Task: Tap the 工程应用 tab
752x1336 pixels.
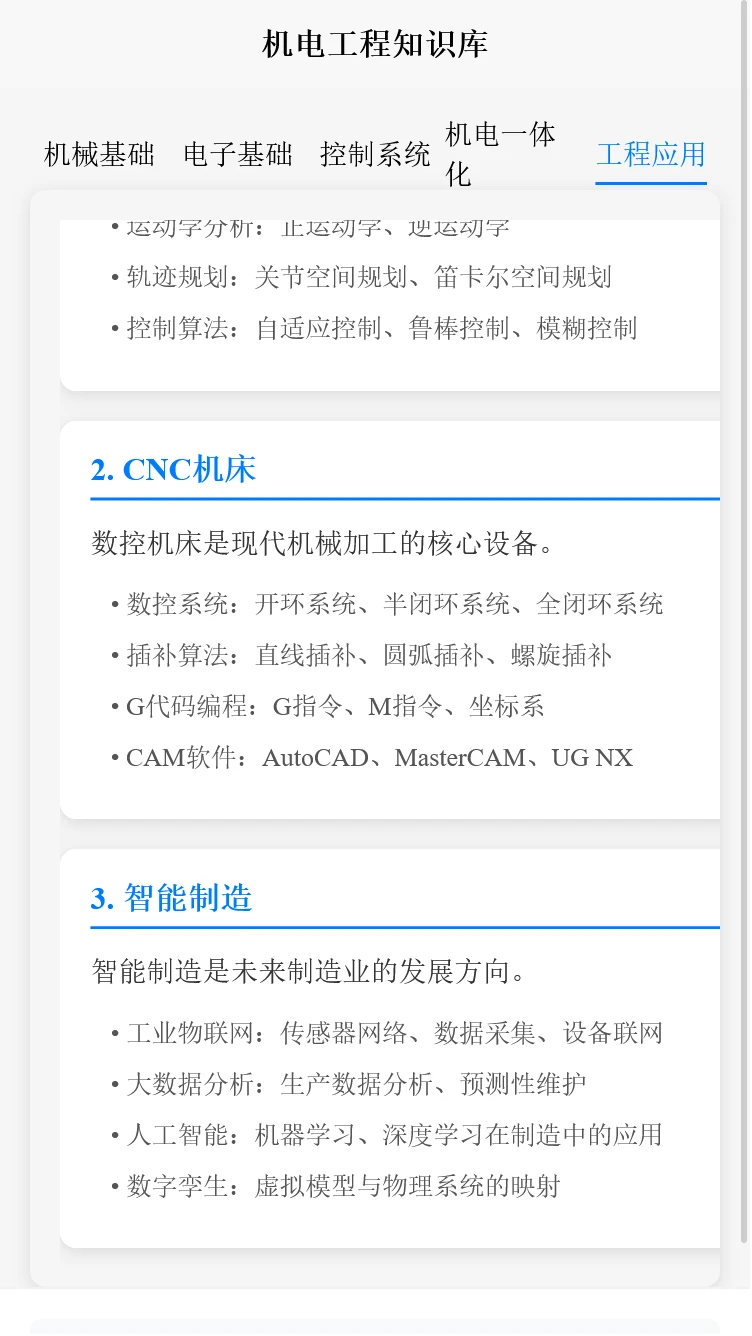Action: point(651,155)
